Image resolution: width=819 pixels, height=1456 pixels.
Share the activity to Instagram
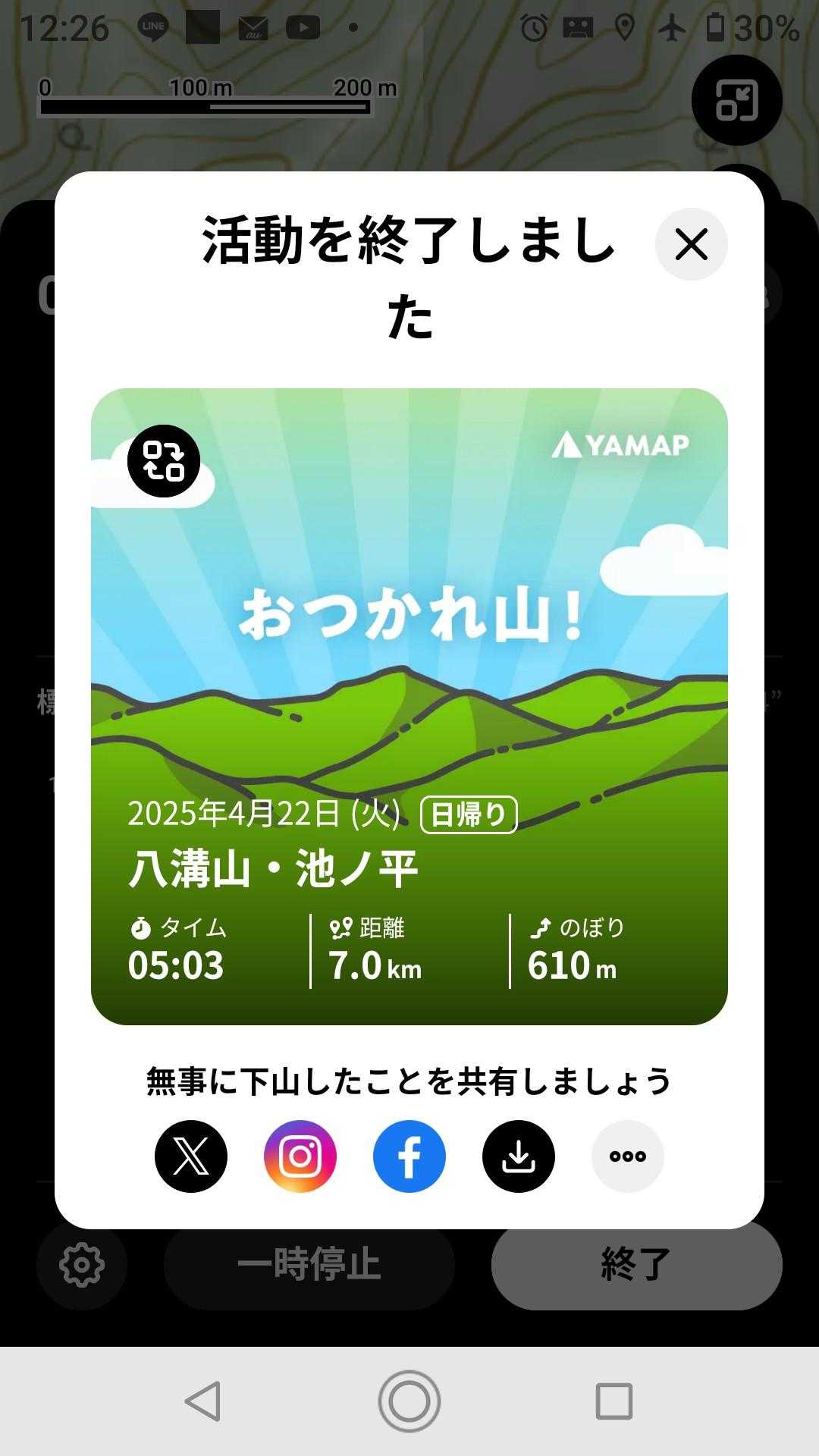coord(300,1156)
